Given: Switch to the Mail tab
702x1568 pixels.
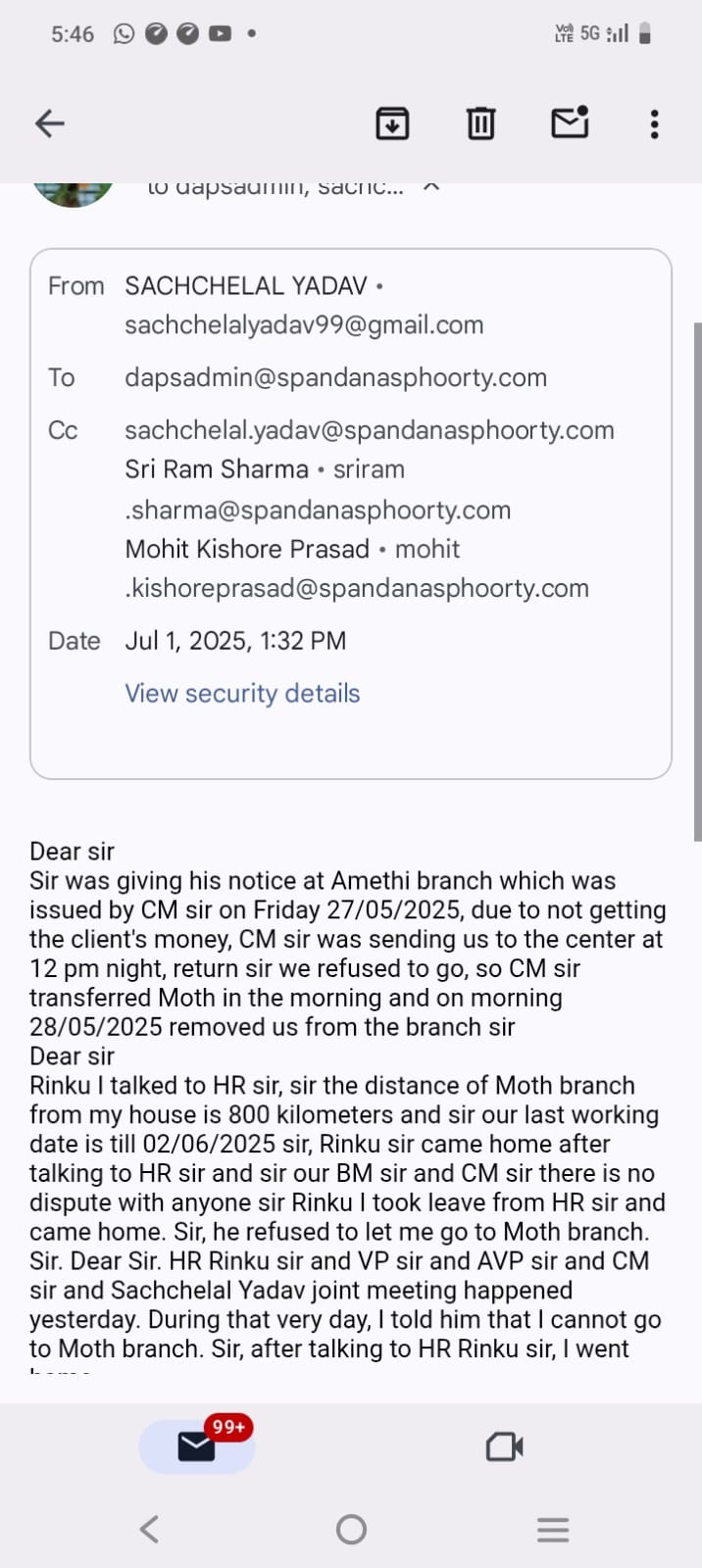Looking at the screenshot, I should 197,1446.
